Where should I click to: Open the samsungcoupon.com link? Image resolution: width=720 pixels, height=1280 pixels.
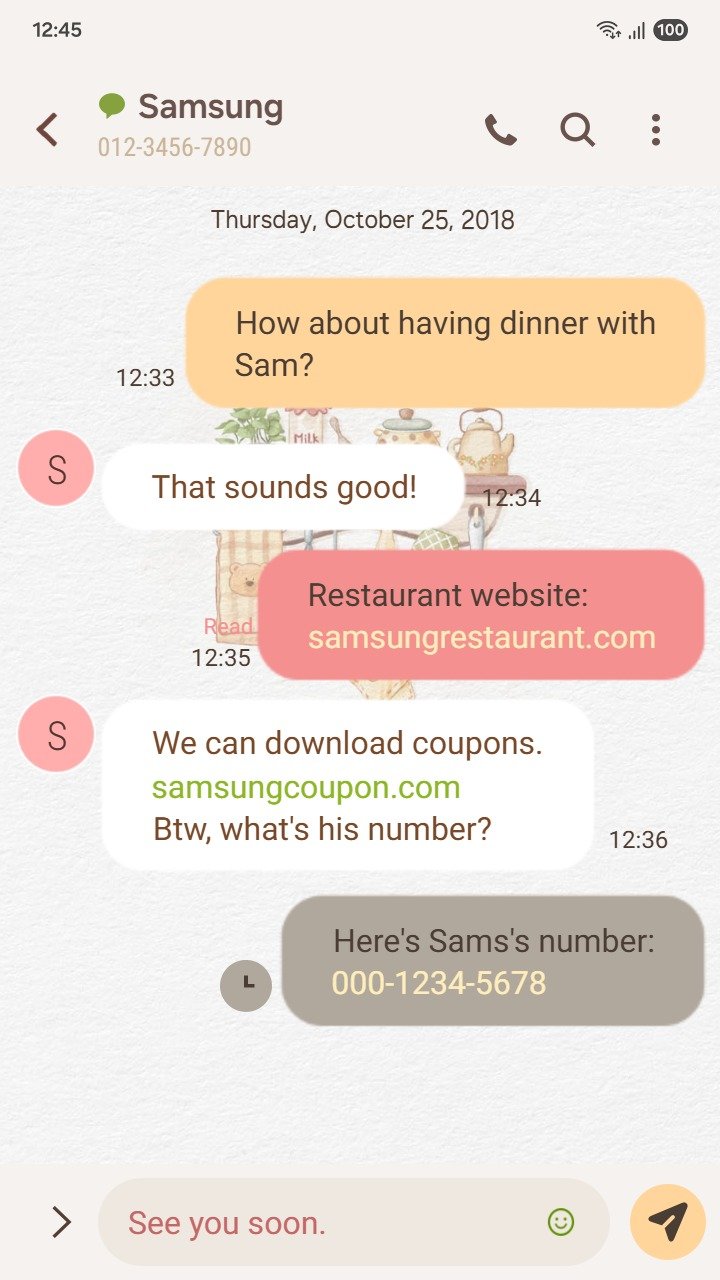pos(306,787)
